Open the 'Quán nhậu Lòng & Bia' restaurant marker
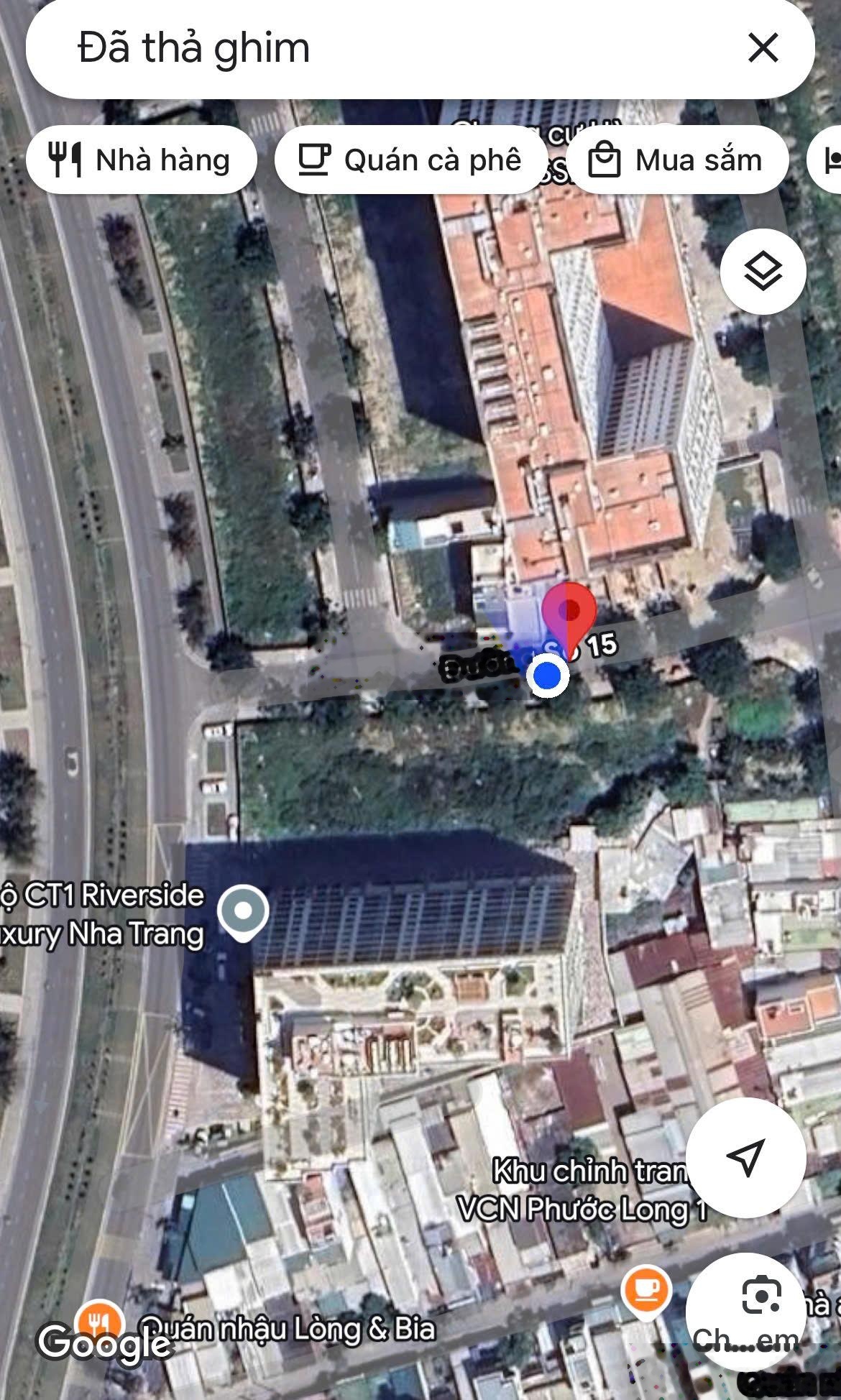The width and height of the screenshot is (841, 1400). [100, 1321]
